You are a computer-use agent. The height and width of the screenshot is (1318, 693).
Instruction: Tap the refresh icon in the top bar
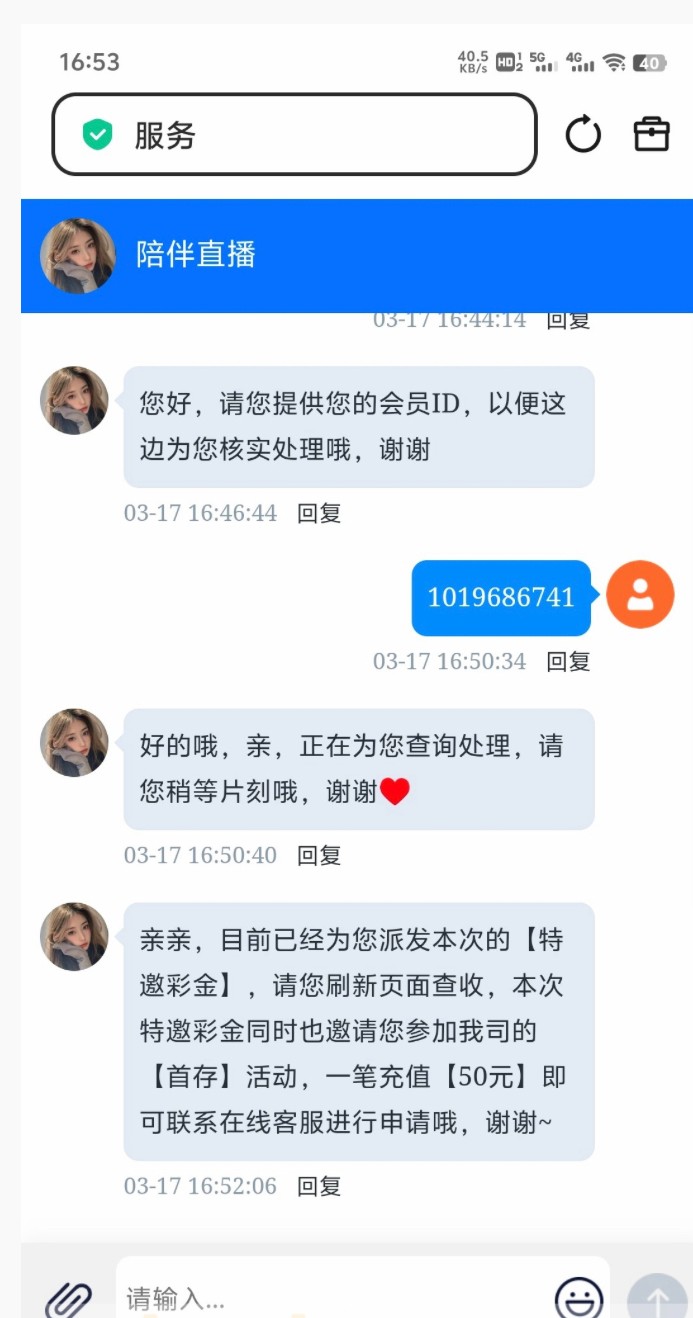(x=583, y=134)
